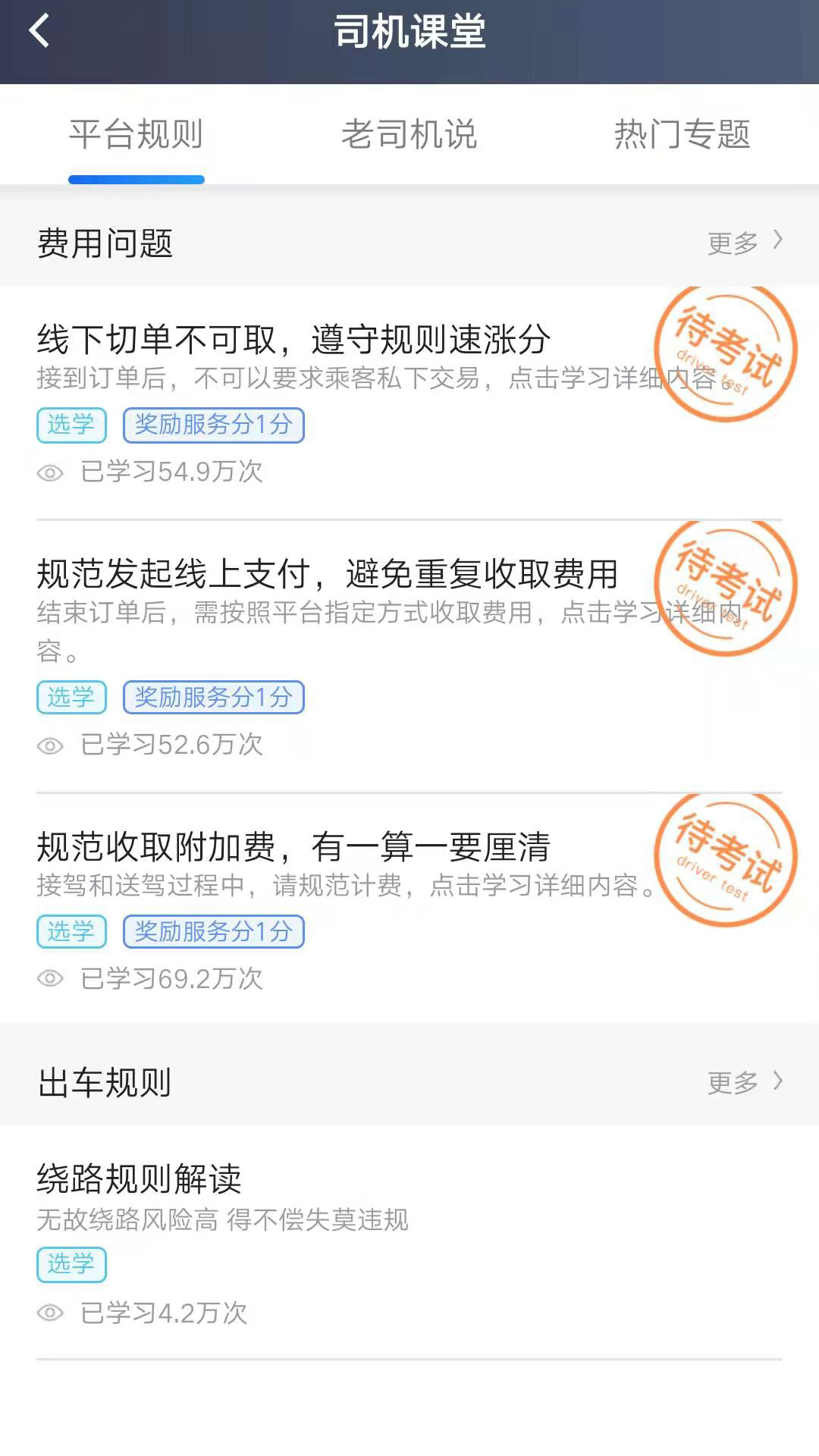Tap the 待考试 stamp on 线下切单不可取 course
The width and height of the screenshot is (819, 1456).
click(728, 353)
